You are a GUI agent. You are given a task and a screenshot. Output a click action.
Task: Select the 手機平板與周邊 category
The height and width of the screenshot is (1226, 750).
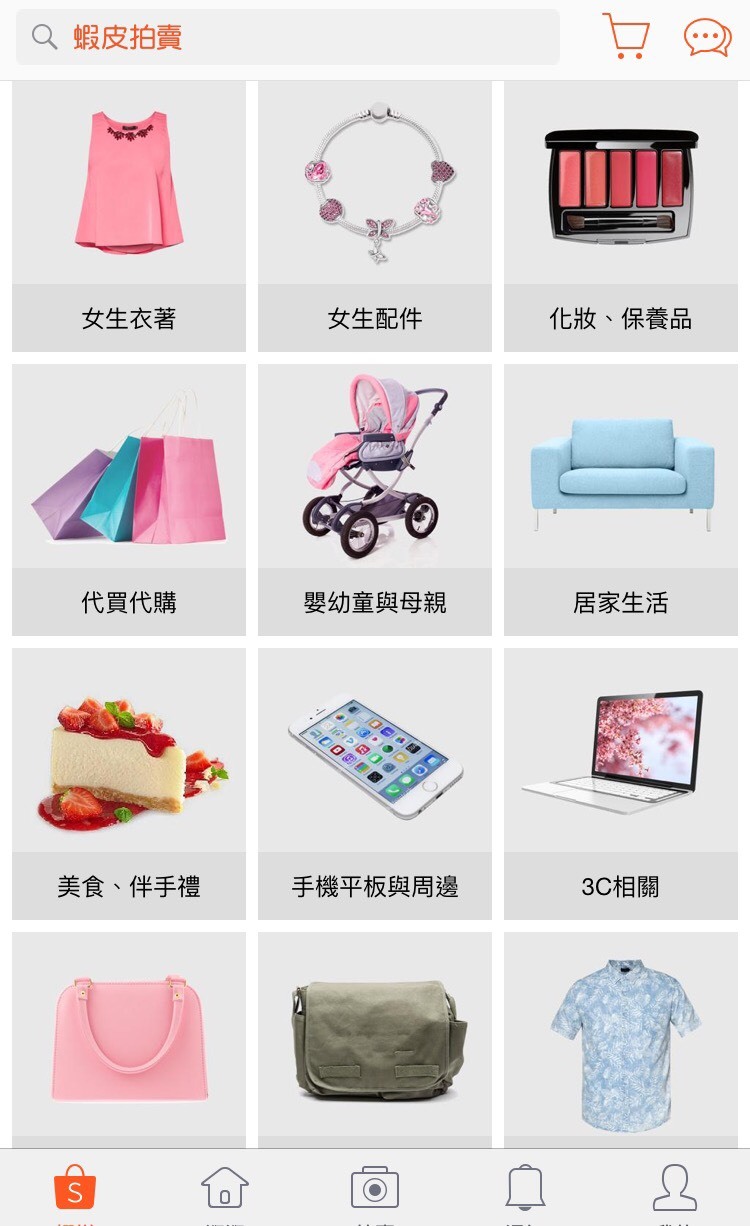[x=375, y=784]
